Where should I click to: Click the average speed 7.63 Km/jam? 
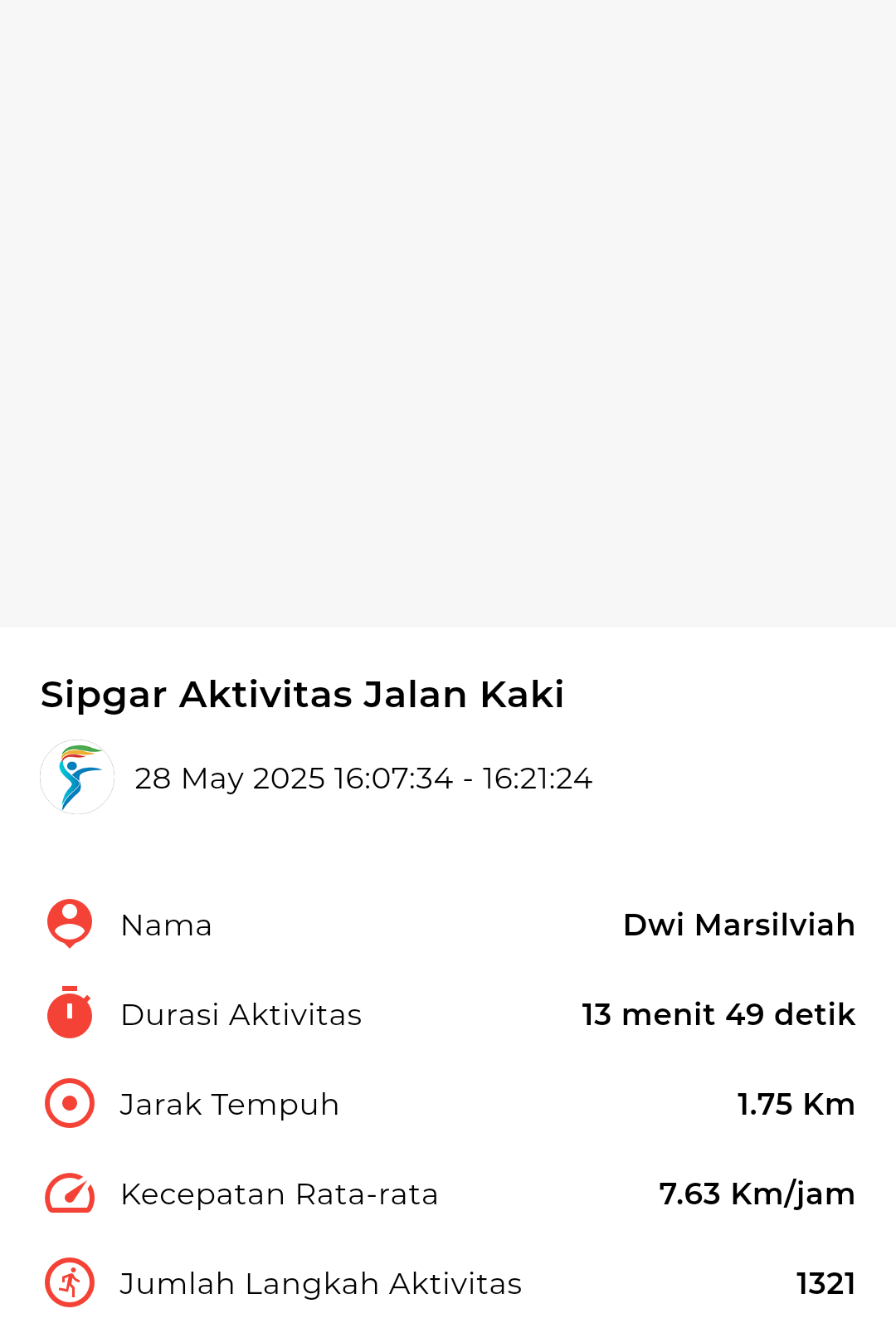coord(756,1193)
